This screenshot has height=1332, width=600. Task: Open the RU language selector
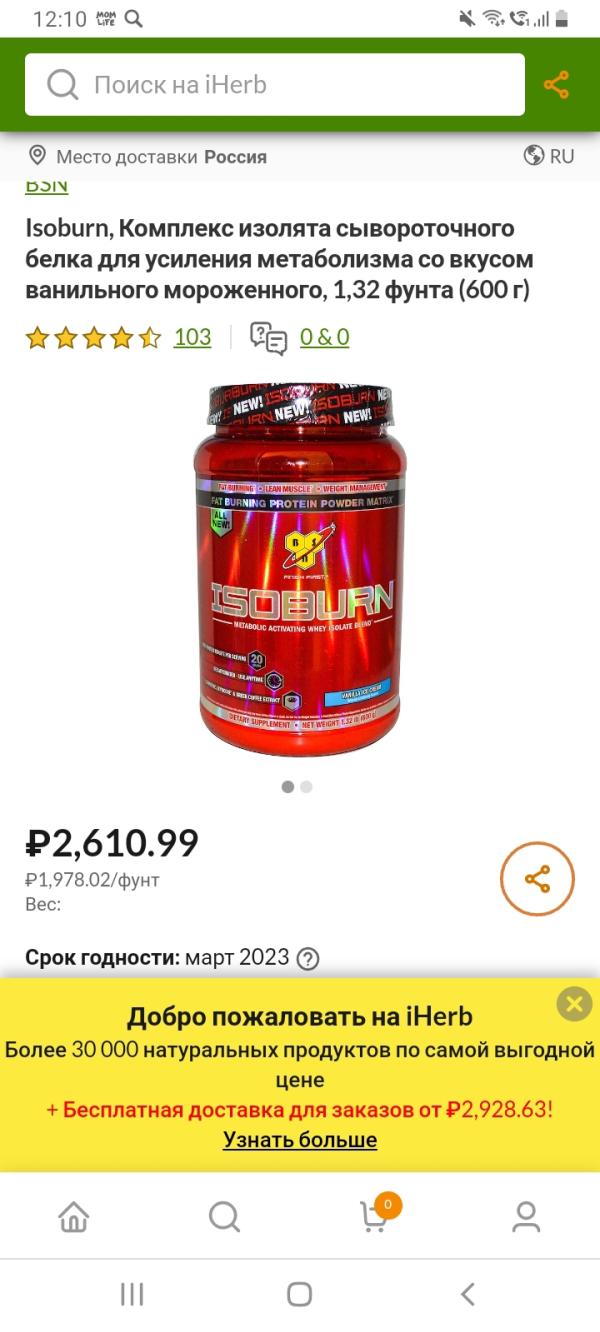click(x=549, y=156)
